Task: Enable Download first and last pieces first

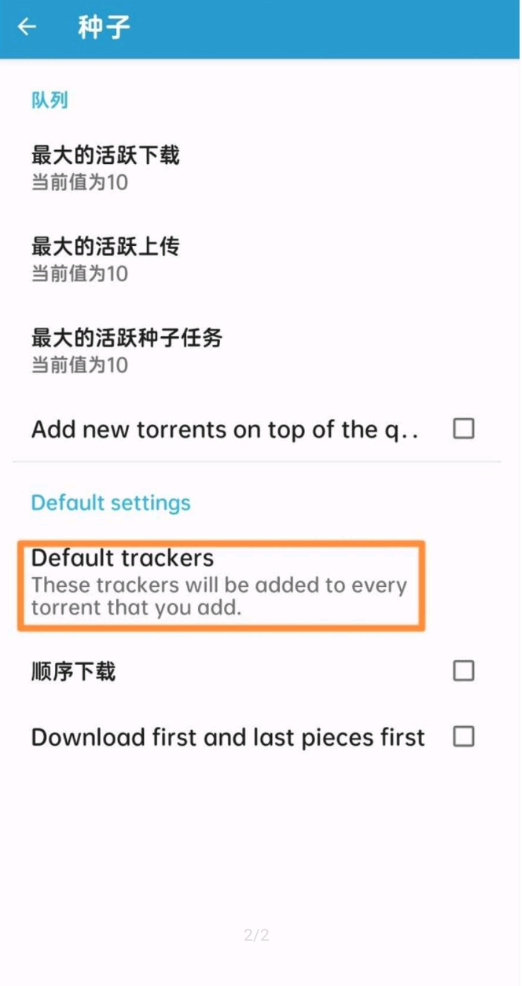Action: [464, 736]
